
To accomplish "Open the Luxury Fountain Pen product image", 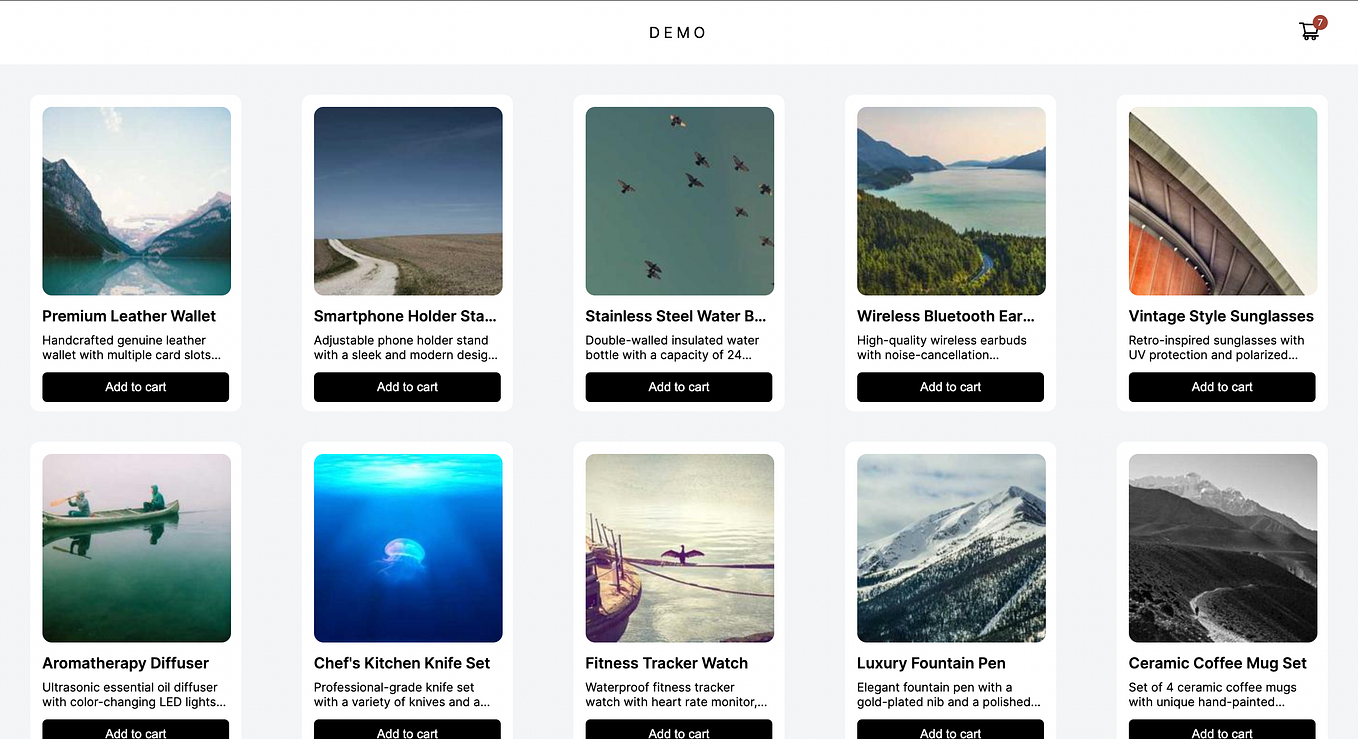I will (x=951, y=548).
